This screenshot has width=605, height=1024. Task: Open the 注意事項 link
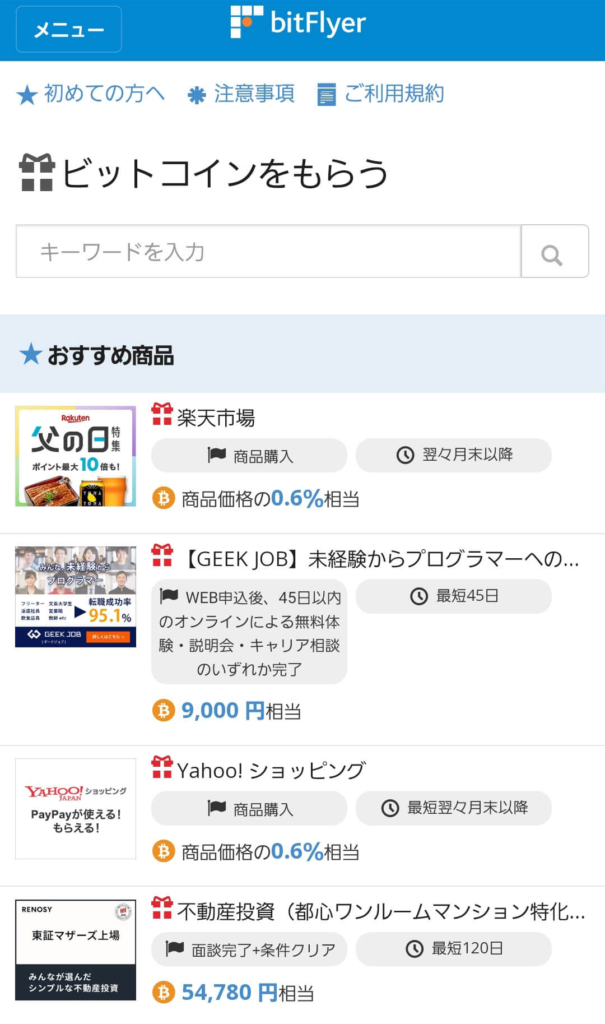tap(241, 94)
